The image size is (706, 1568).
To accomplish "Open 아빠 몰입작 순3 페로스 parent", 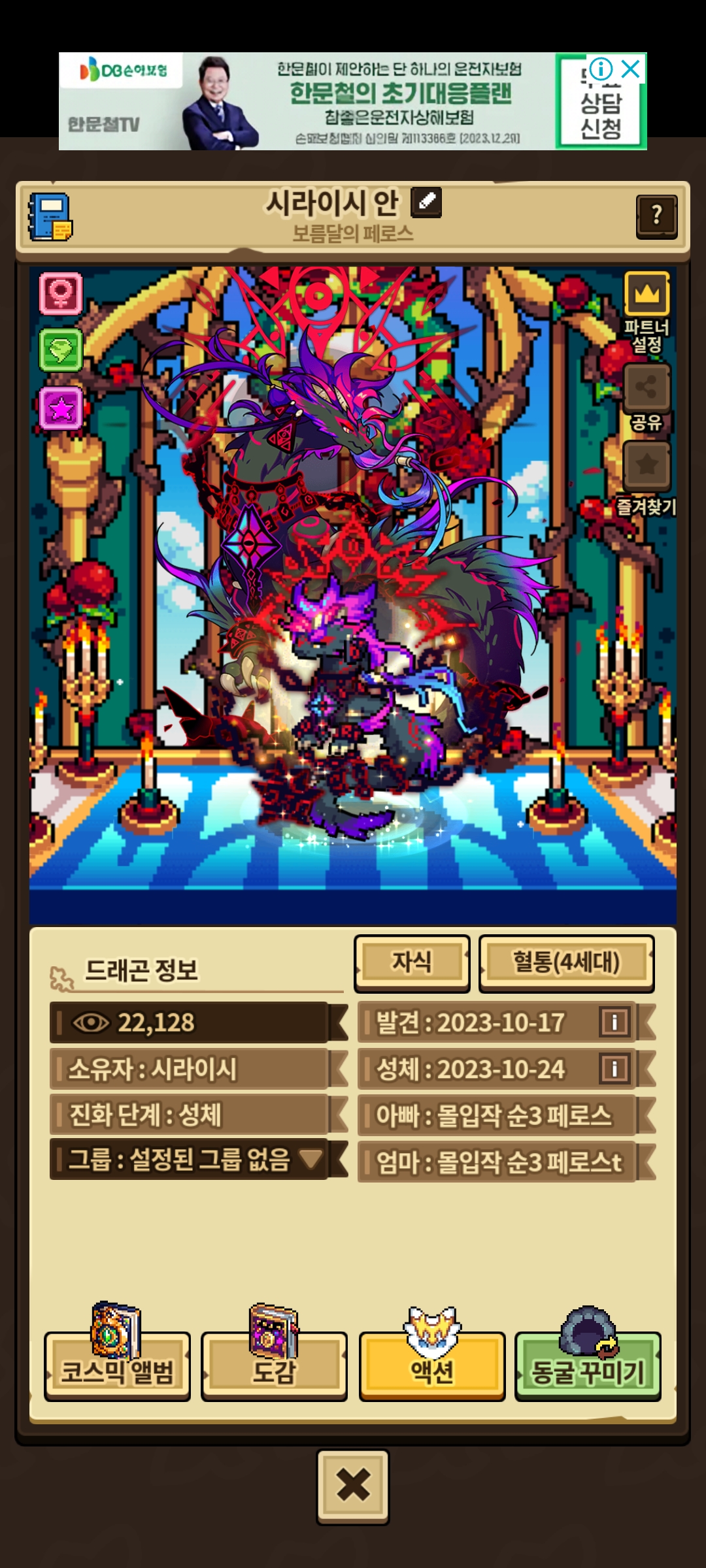I will coord(497,1115).
